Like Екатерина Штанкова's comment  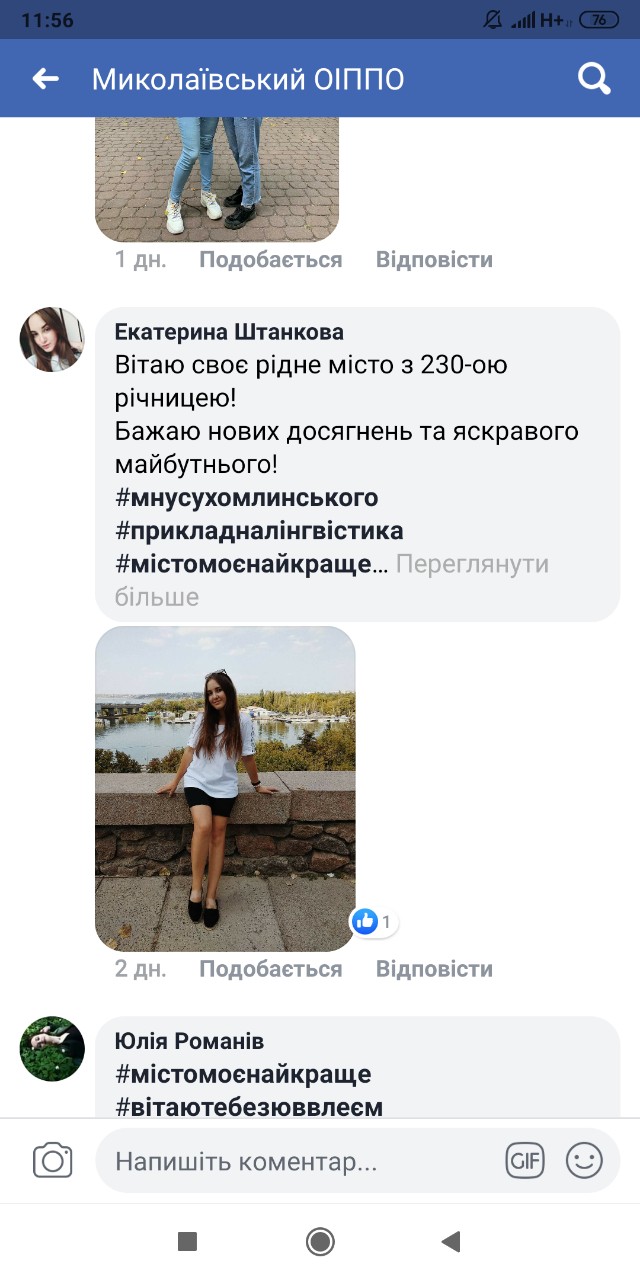pos(270,969)
